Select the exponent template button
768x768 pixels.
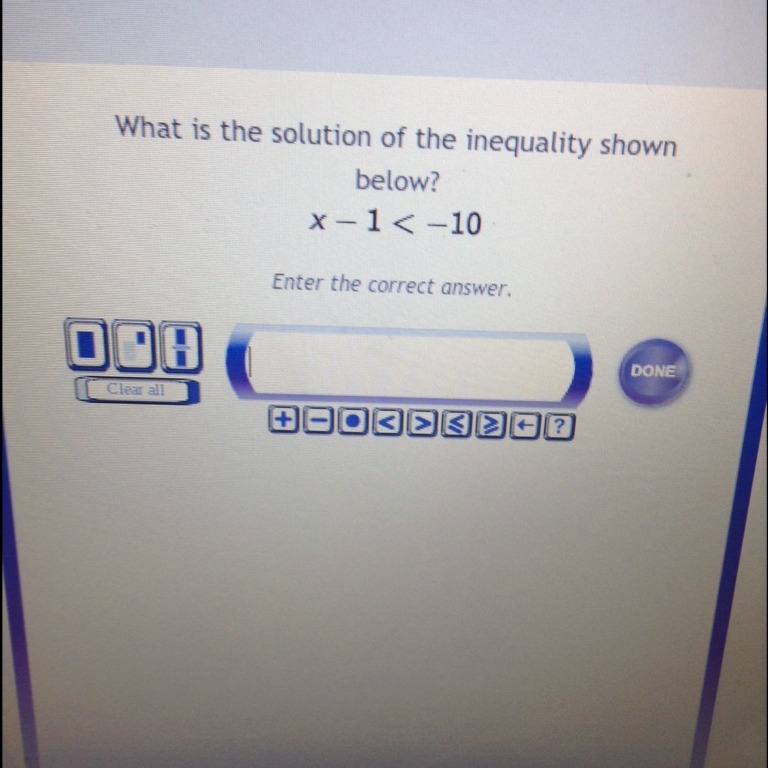click(x=135, y=345)
